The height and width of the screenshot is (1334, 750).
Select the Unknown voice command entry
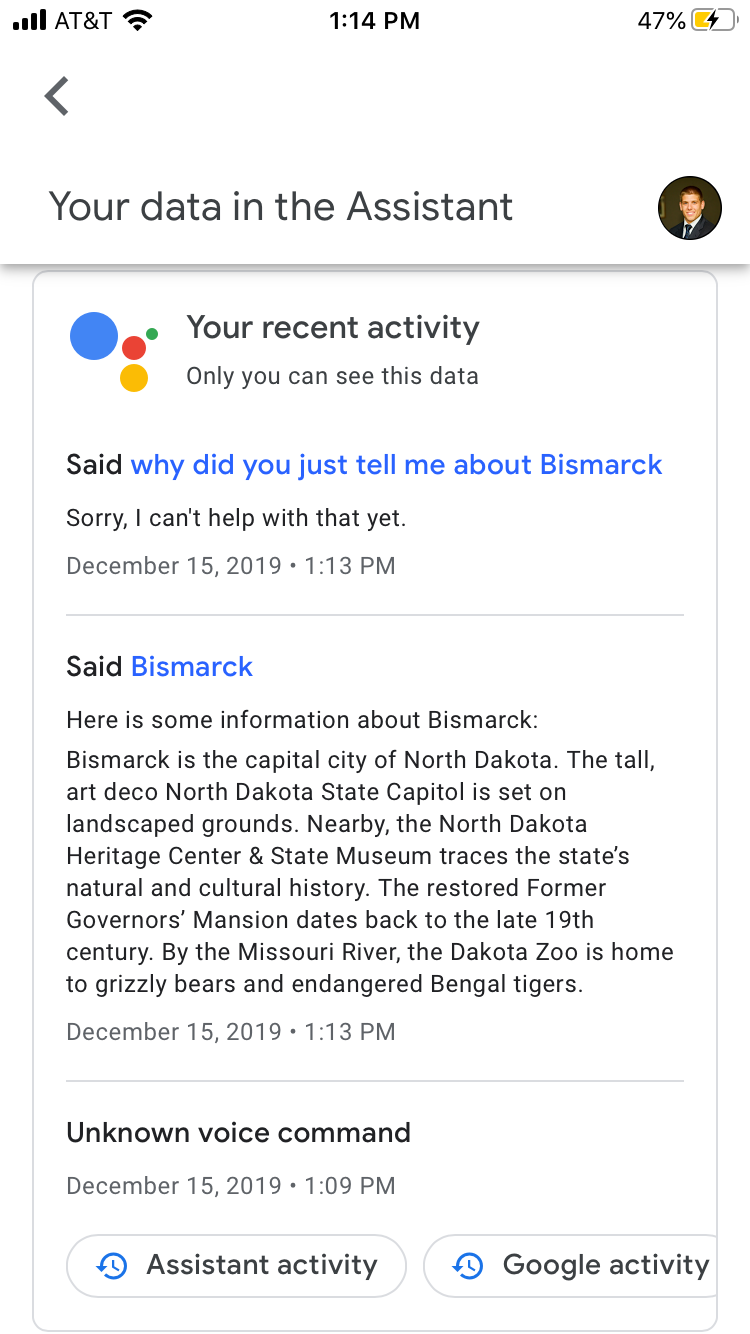[x=238, y=1132]
